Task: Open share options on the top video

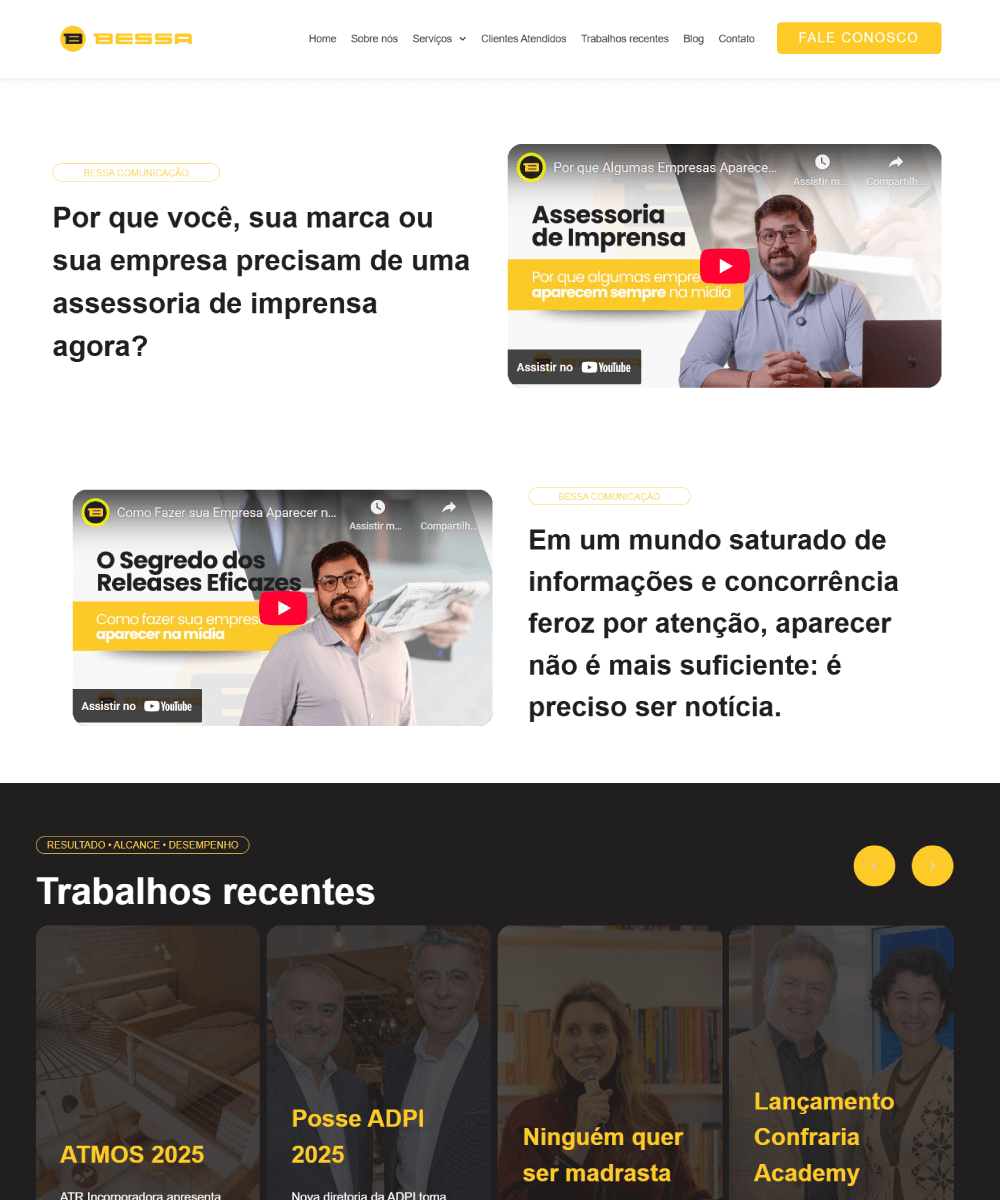Action: point(894,161)
